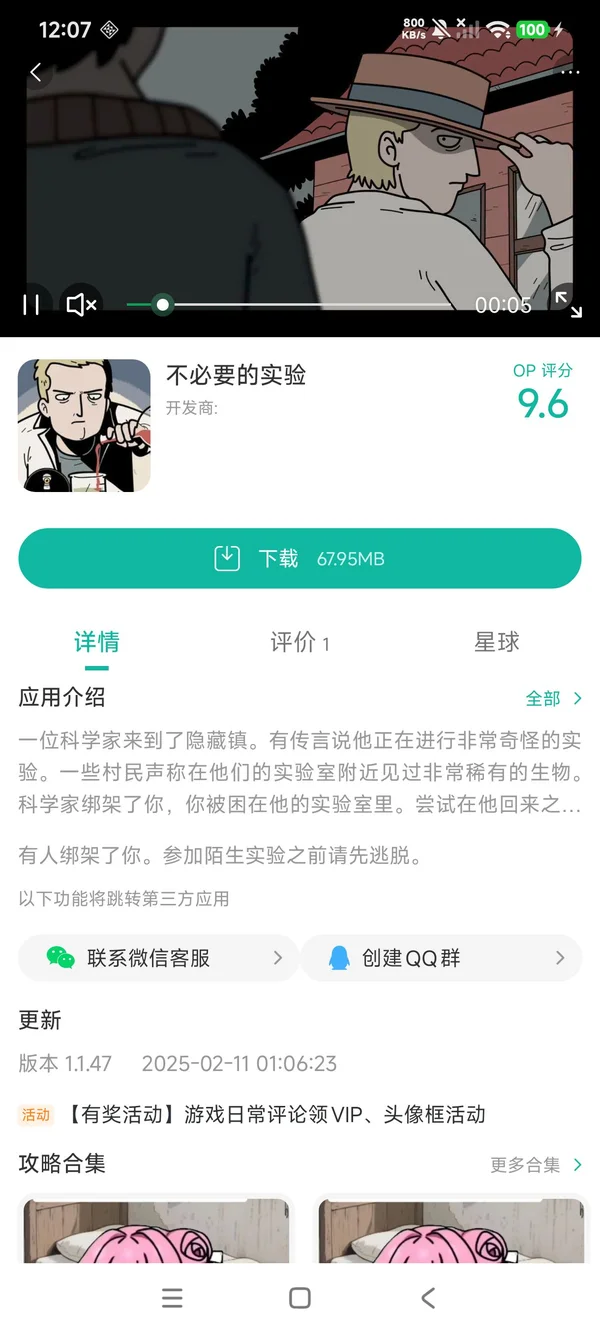Open 创建QQ群 option
Screen dimensions: 600x1333
440,958
